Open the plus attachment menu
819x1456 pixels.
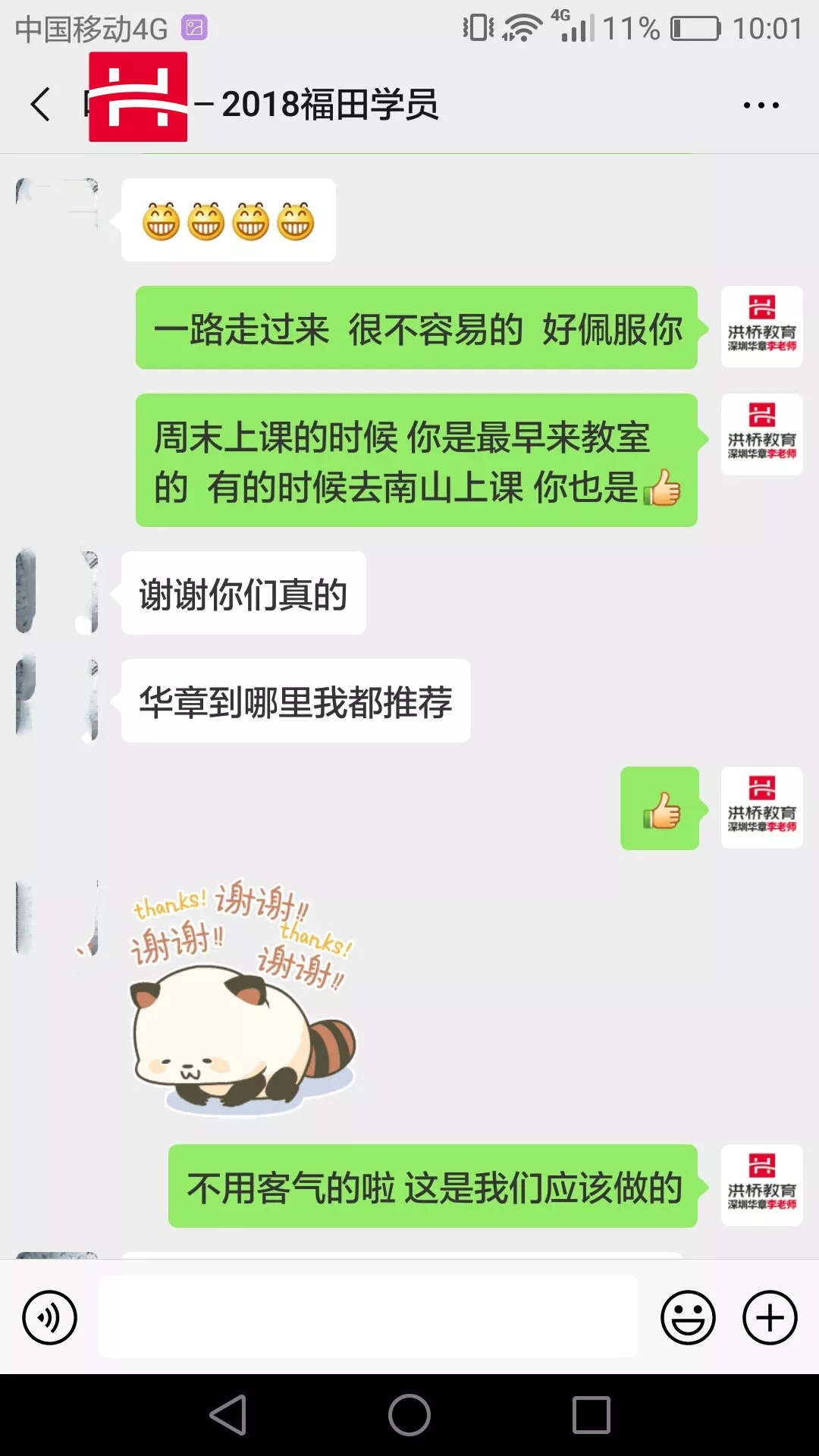coord(769,1317)
